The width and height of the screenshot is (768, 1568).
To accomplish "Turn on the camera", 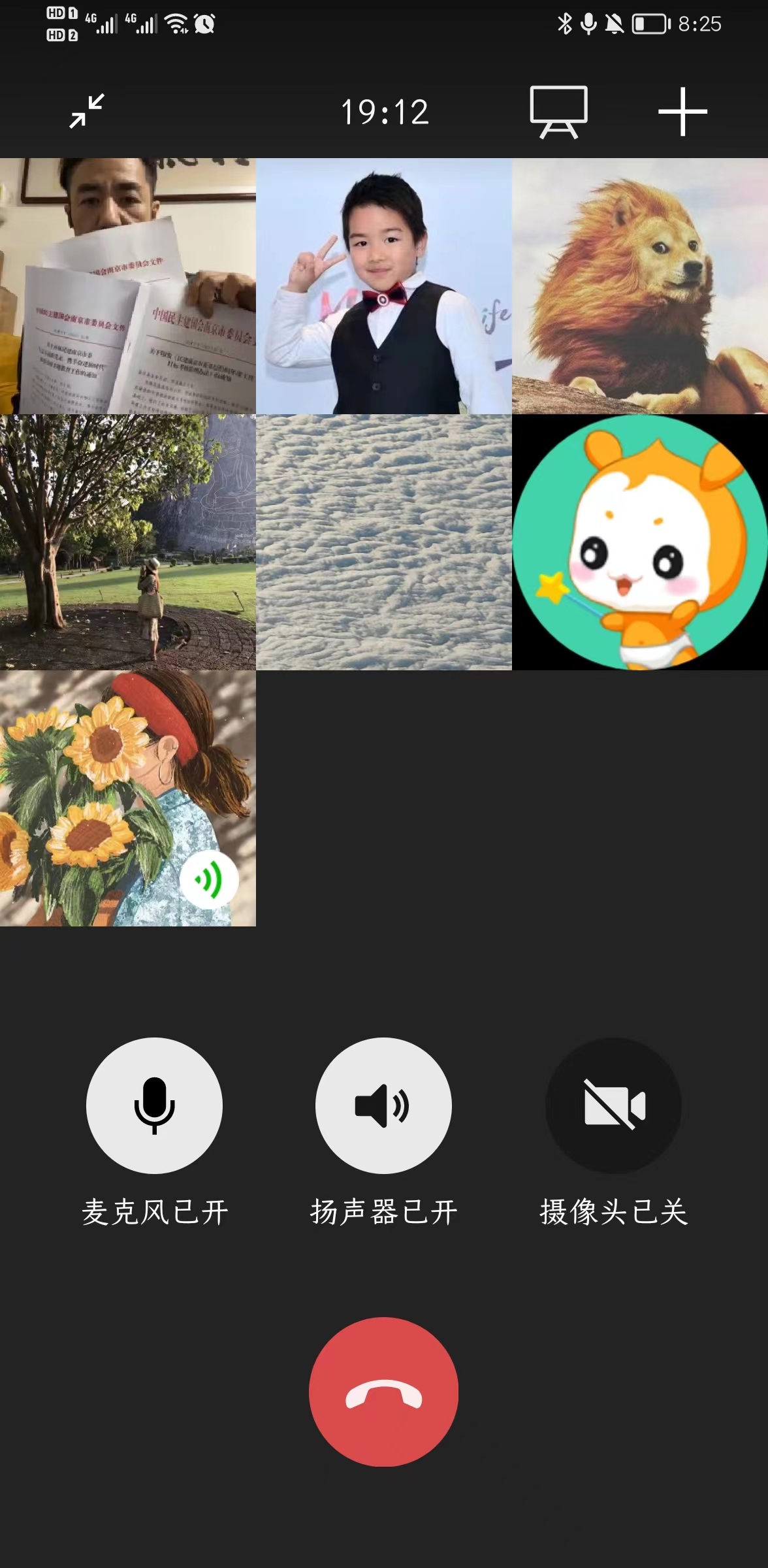I will click(613, 1105).
